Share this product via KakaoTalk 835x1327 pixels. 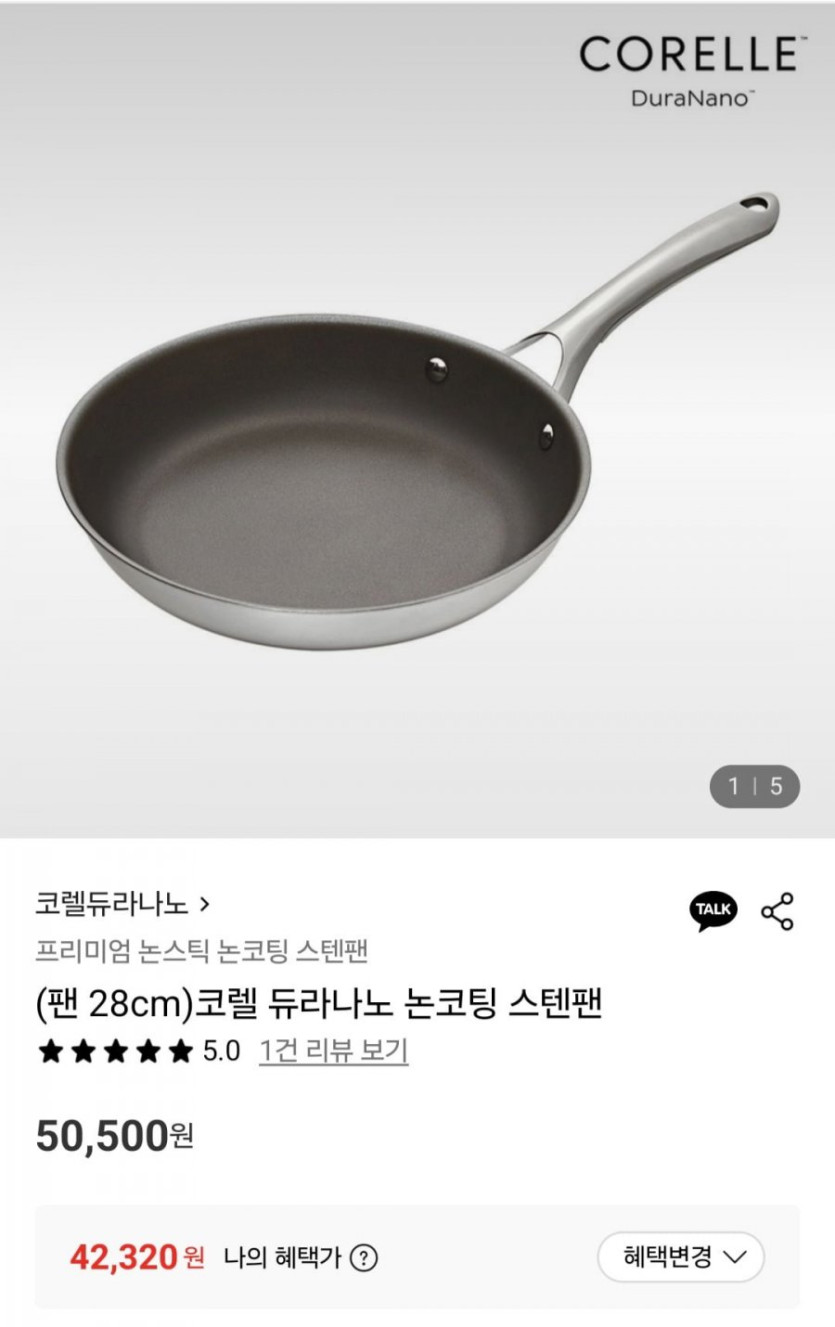(x=713, y=910)
